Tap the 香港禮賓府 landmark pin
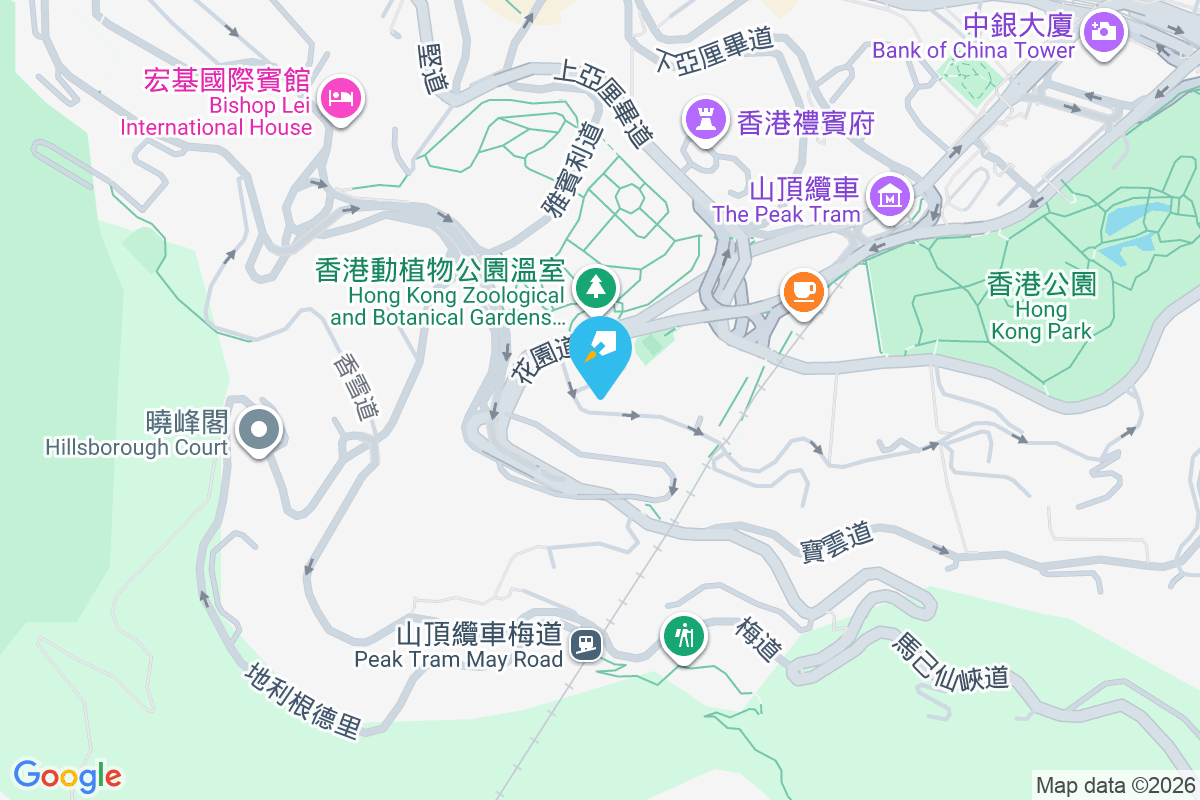The height and width of the screenshot is (800, 1200). pyautogui.click(x=705, y=120)
